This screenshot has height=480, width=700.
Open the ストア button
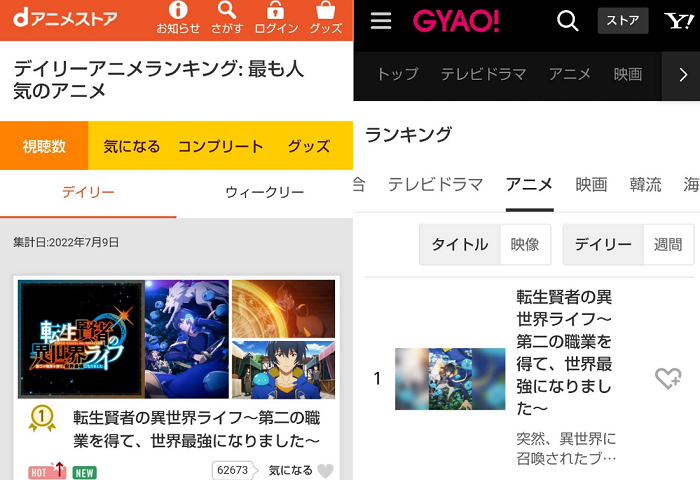coord(622,21)
